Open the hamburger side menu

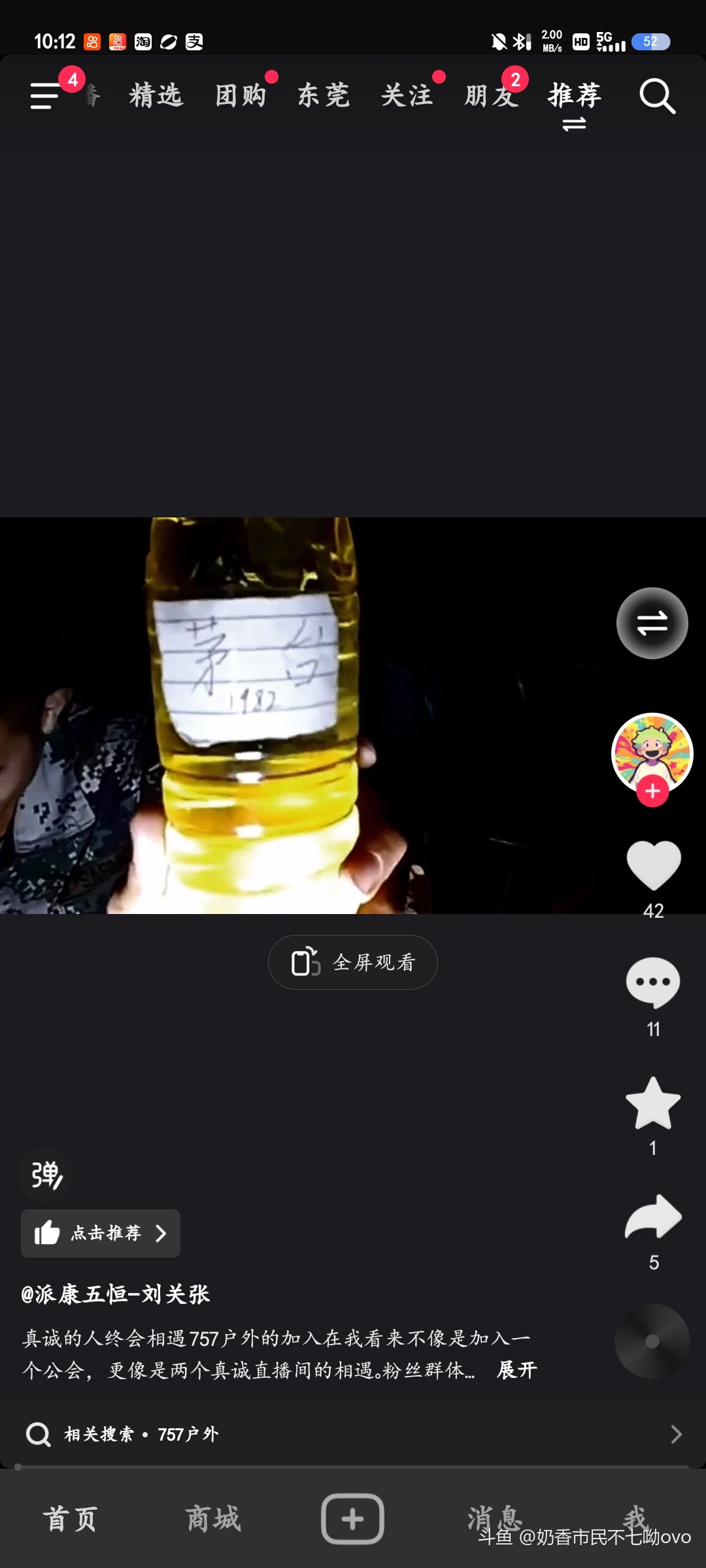coord(44,96)
